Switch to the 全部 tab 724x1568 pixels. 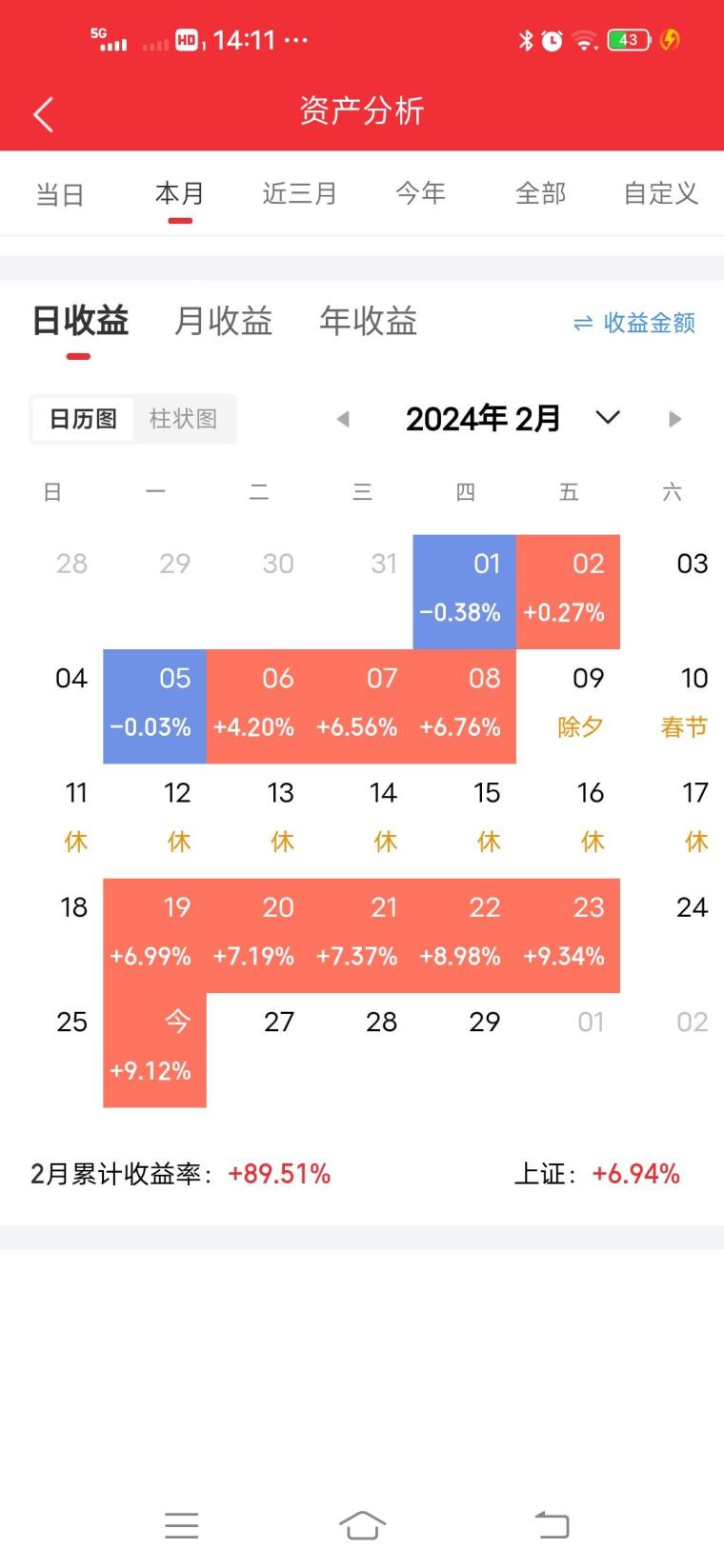point(540,194)
